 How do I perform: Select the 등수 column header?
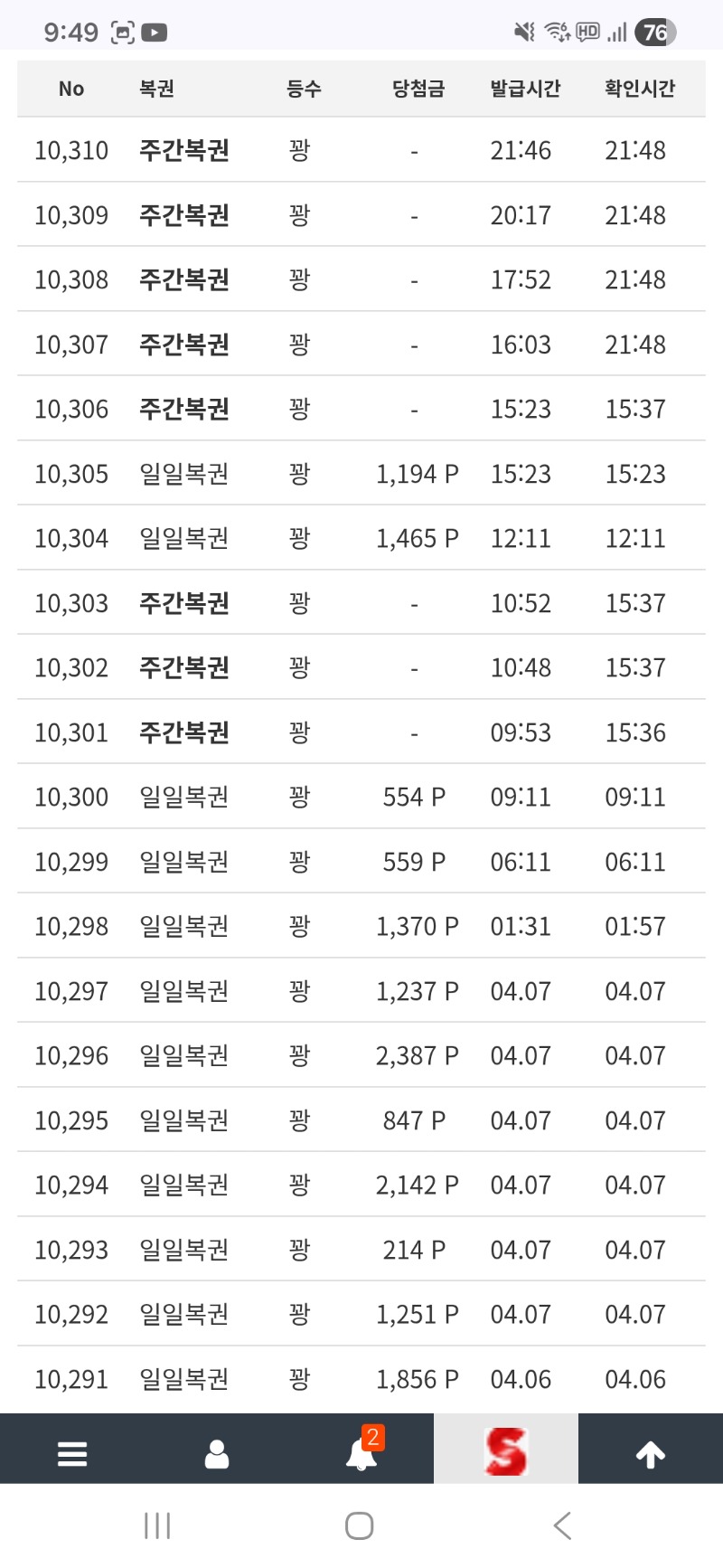coord(301,89)
